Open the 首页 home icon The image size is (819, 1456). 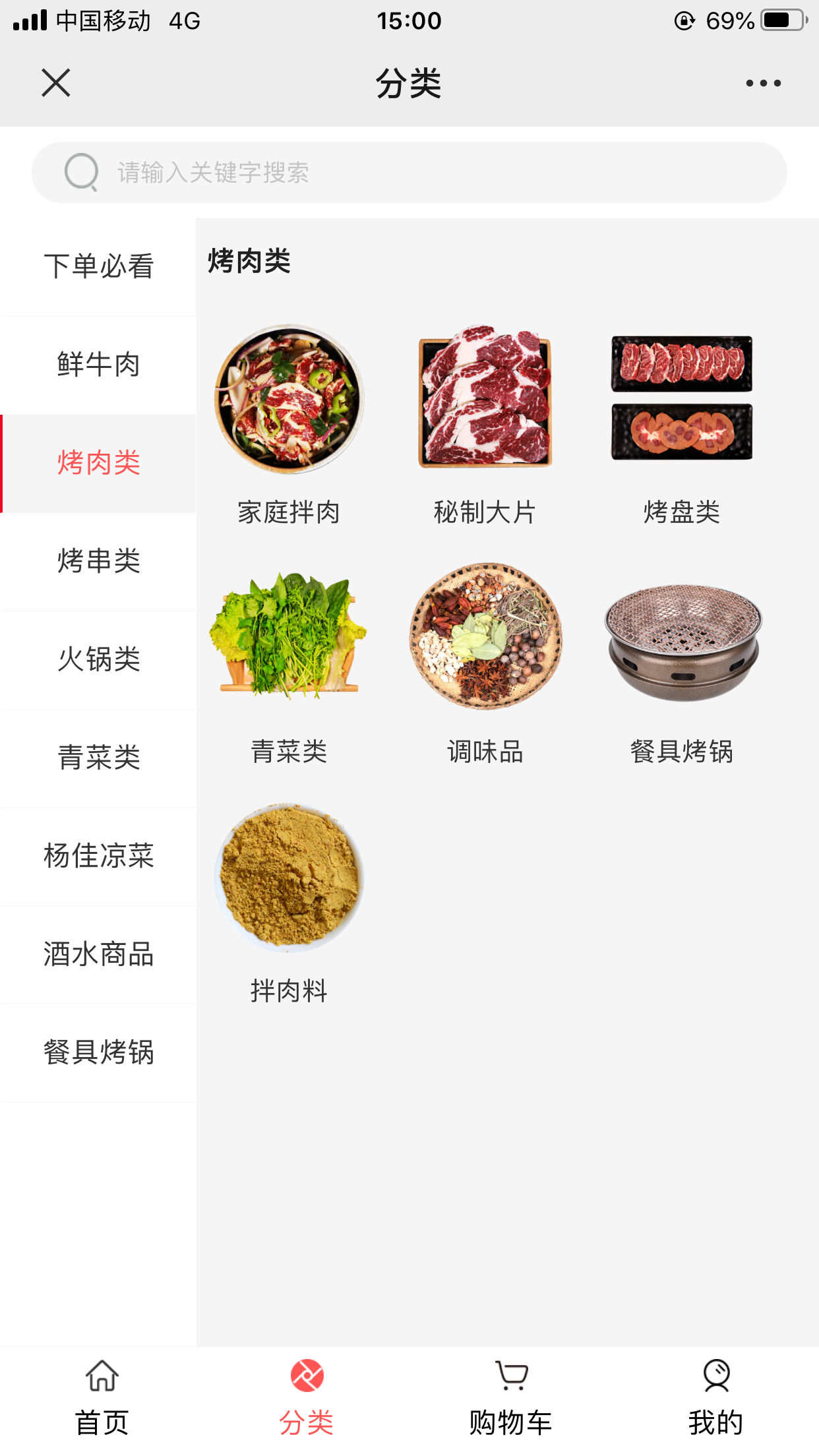click(102, 1378)
